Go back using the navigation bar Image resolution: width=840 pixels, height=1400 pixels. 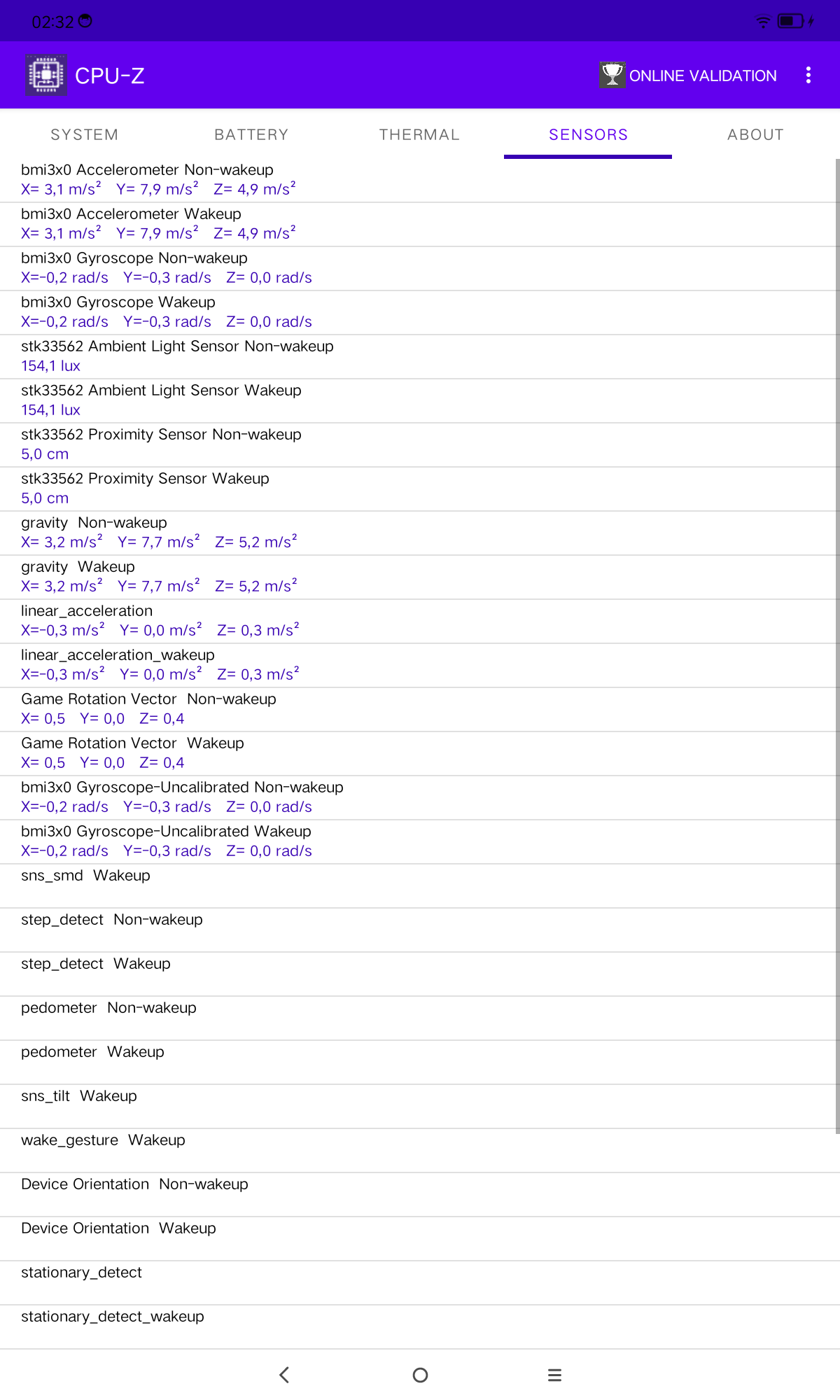tap(284, 1375)
